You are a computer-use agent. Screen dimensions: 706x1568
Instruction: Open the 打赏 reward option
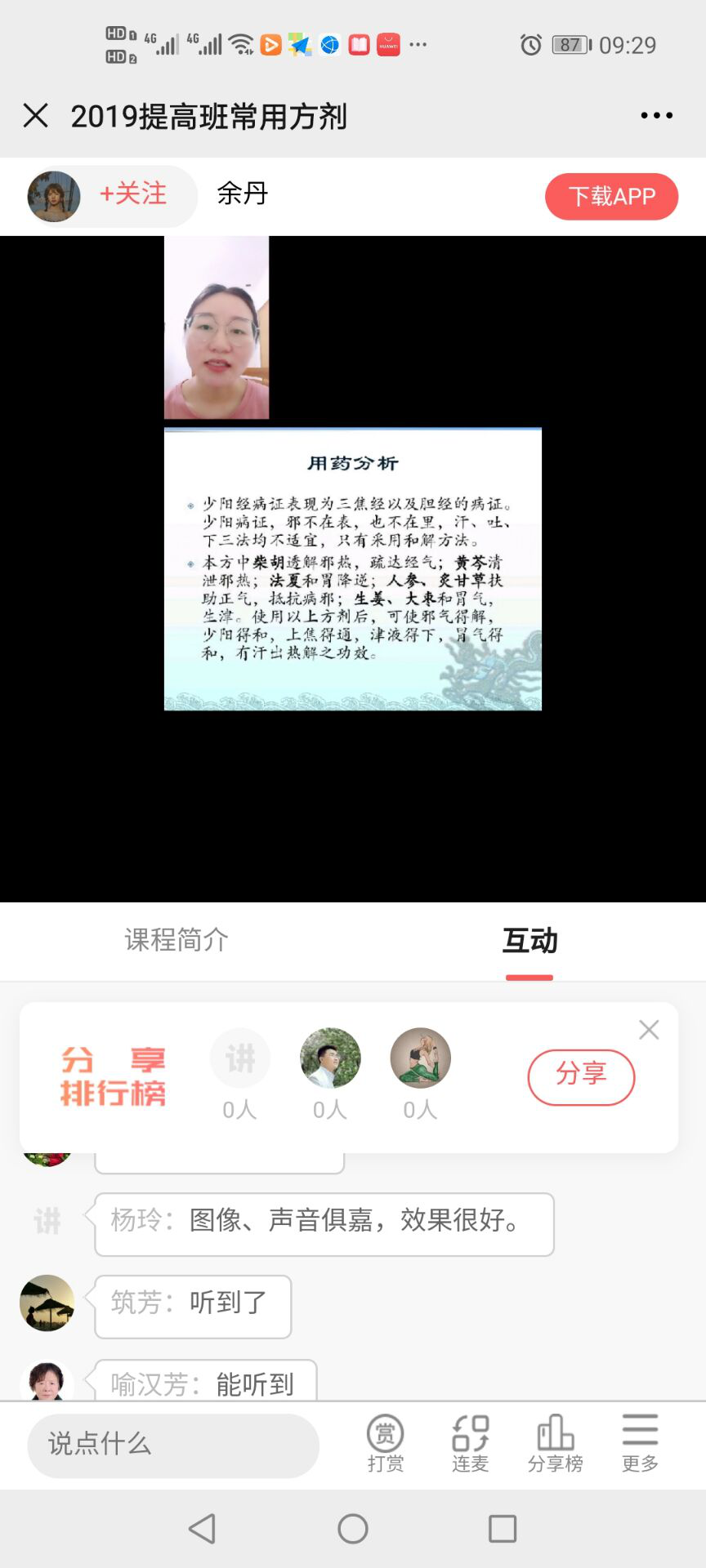(385, 1444)
